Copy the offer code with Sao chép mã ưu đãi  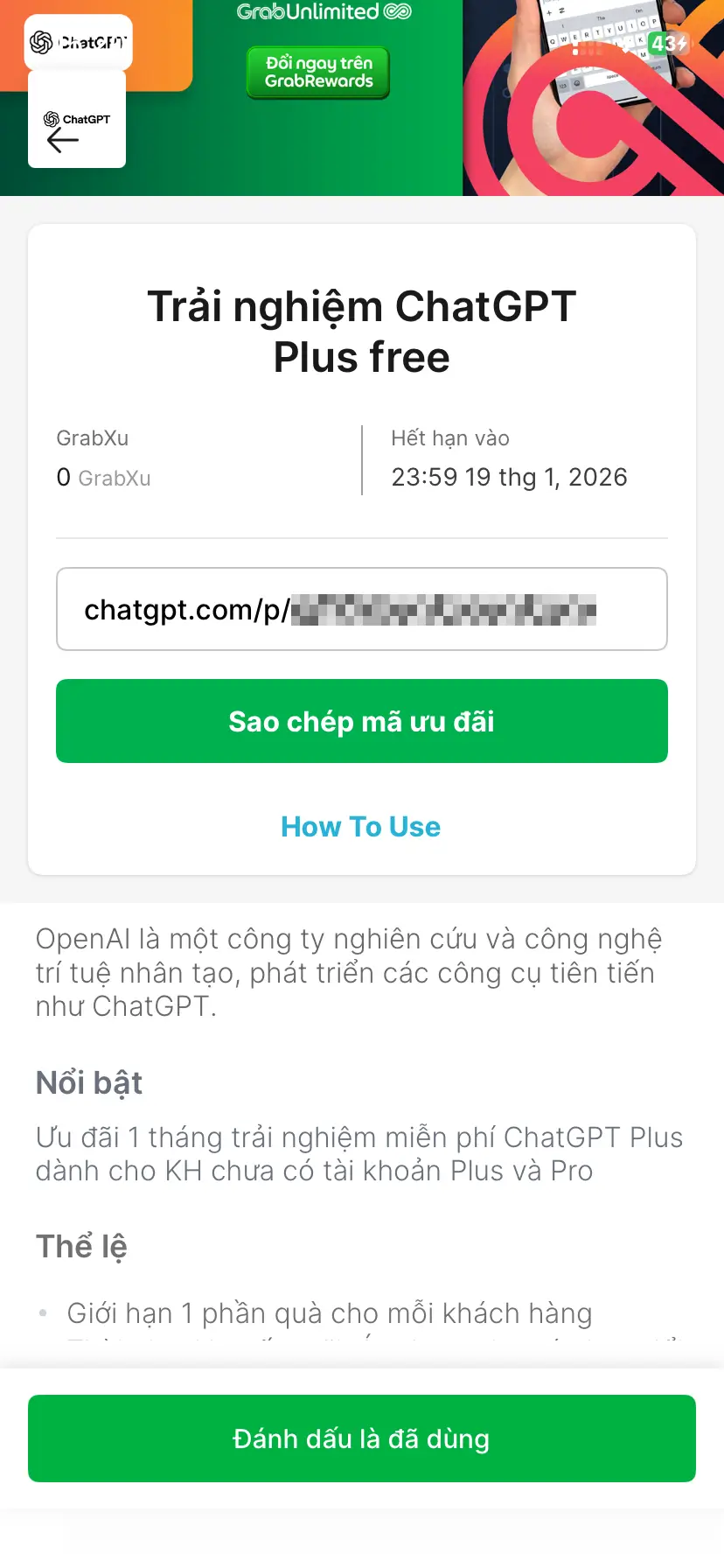(362, 721)
